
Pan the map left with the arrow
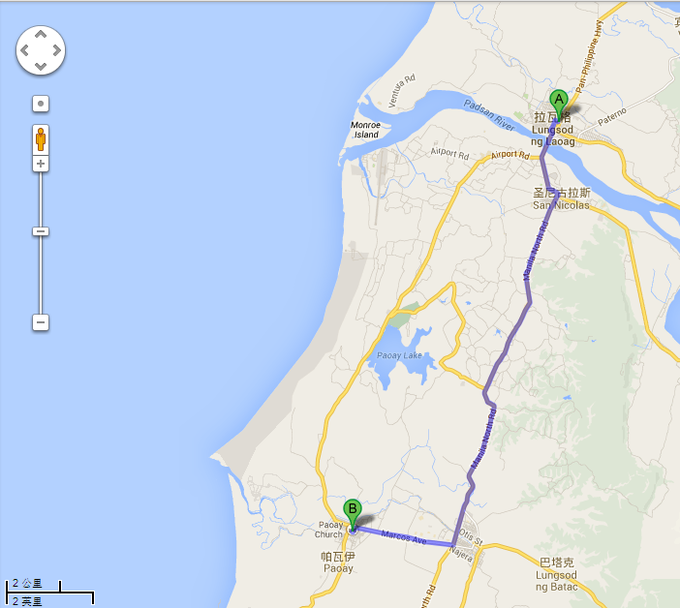24,50
